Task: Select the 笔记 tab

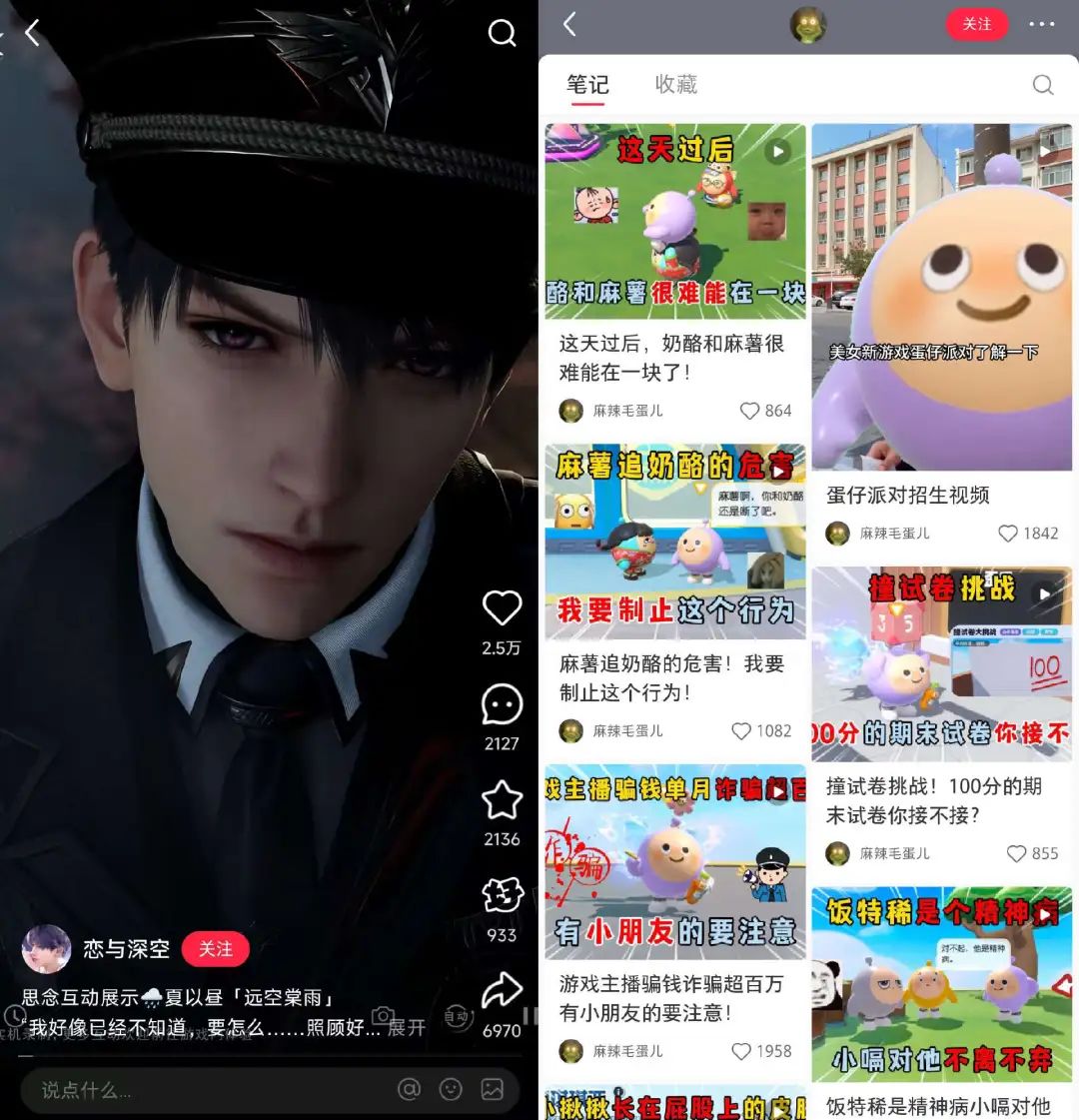Action: point(587,85)
